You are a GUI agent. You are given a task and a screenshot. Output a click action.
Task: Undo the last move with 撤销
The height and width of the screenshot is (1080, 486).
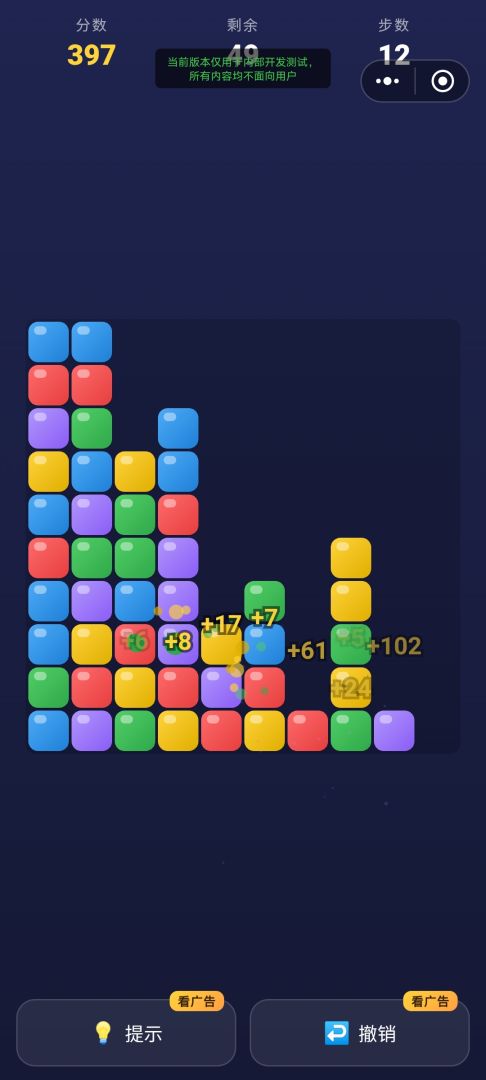359,1032
